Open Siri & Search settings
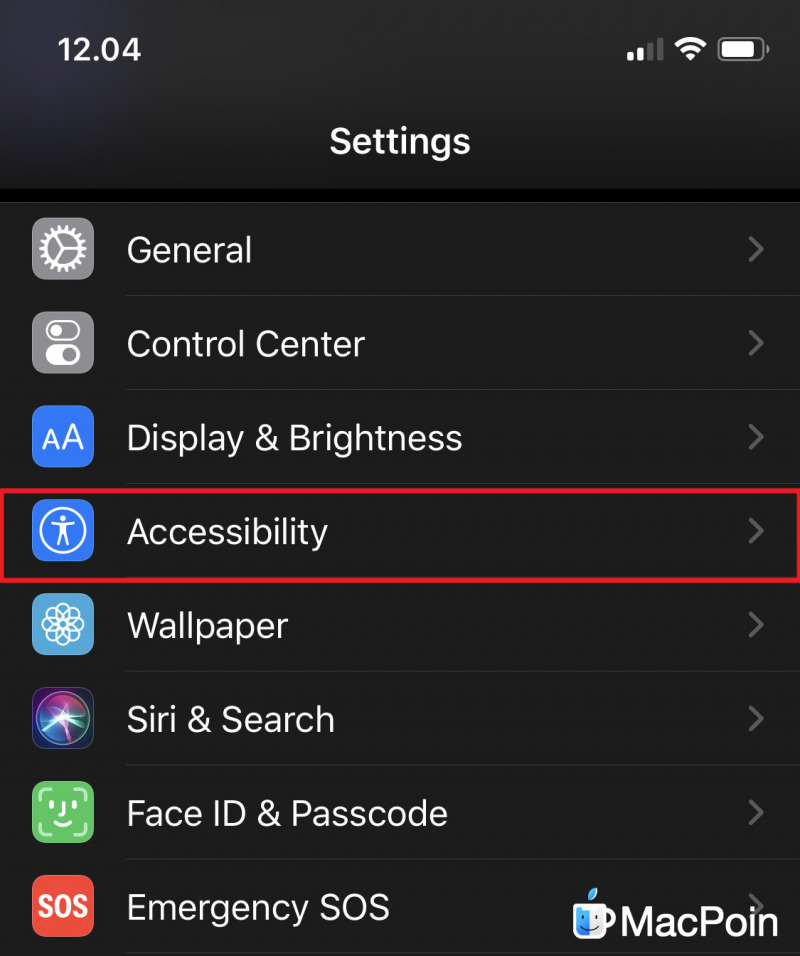800x956 pixels. [400, 719]
